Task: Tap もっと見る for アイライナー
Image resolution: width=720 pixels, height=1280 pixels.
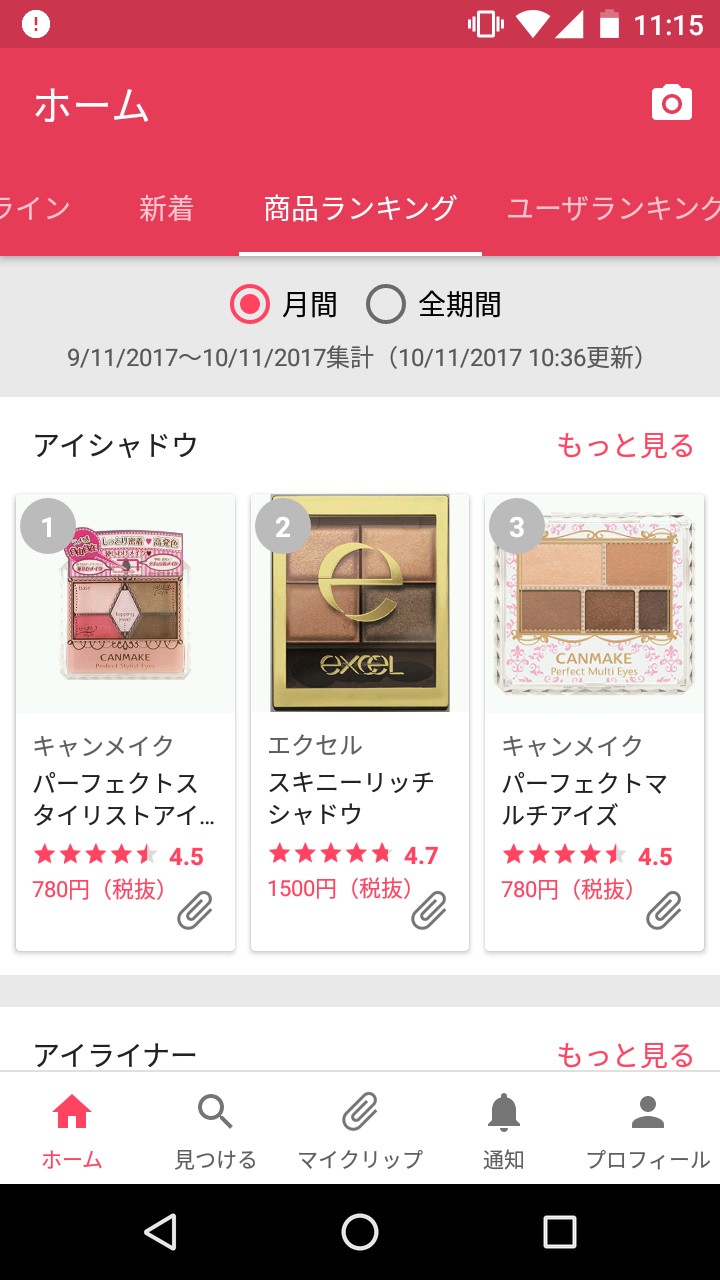Action: (x=625, y=1054)
